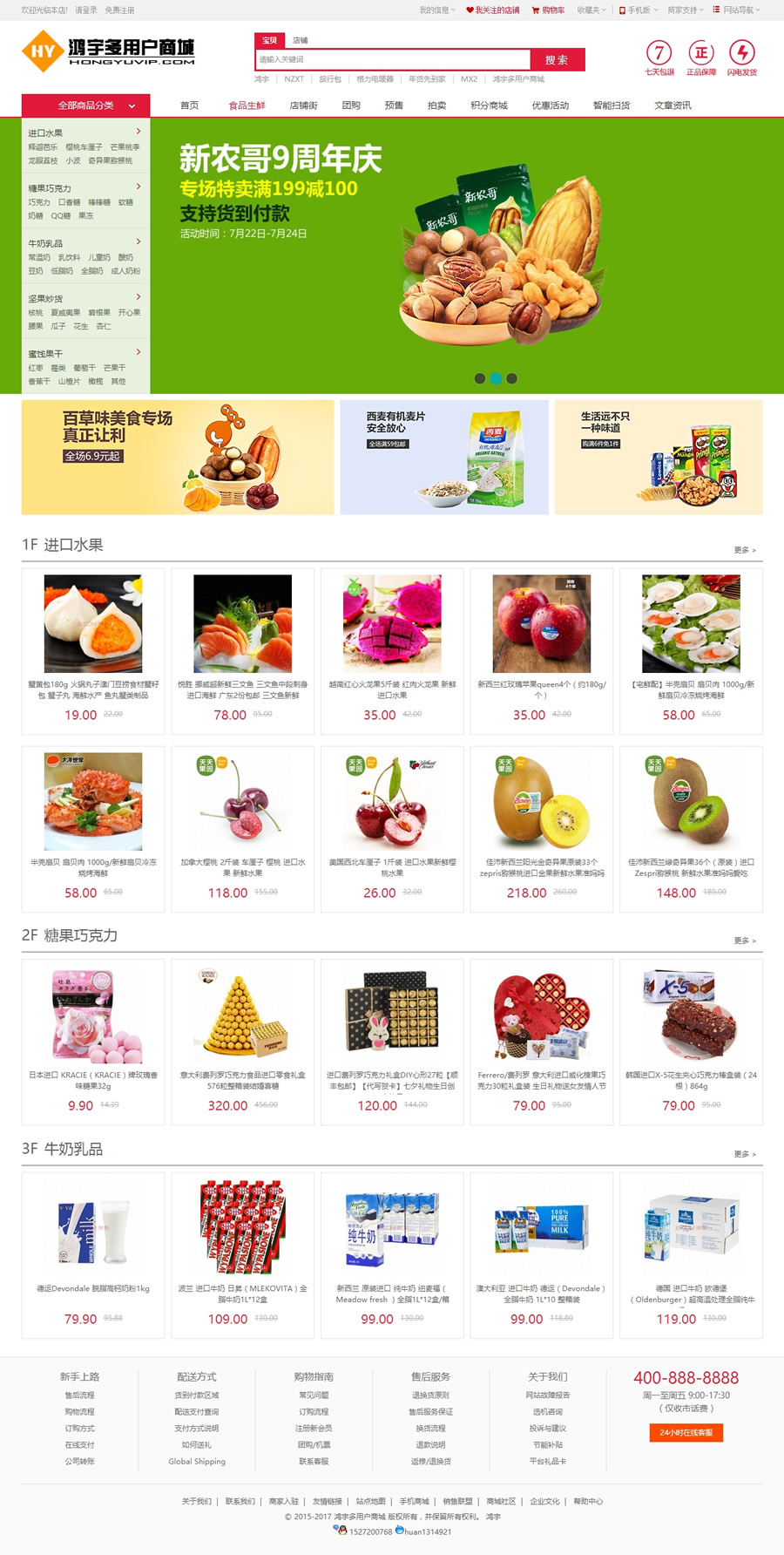Click the search keyword input field

tap(392, 60)
